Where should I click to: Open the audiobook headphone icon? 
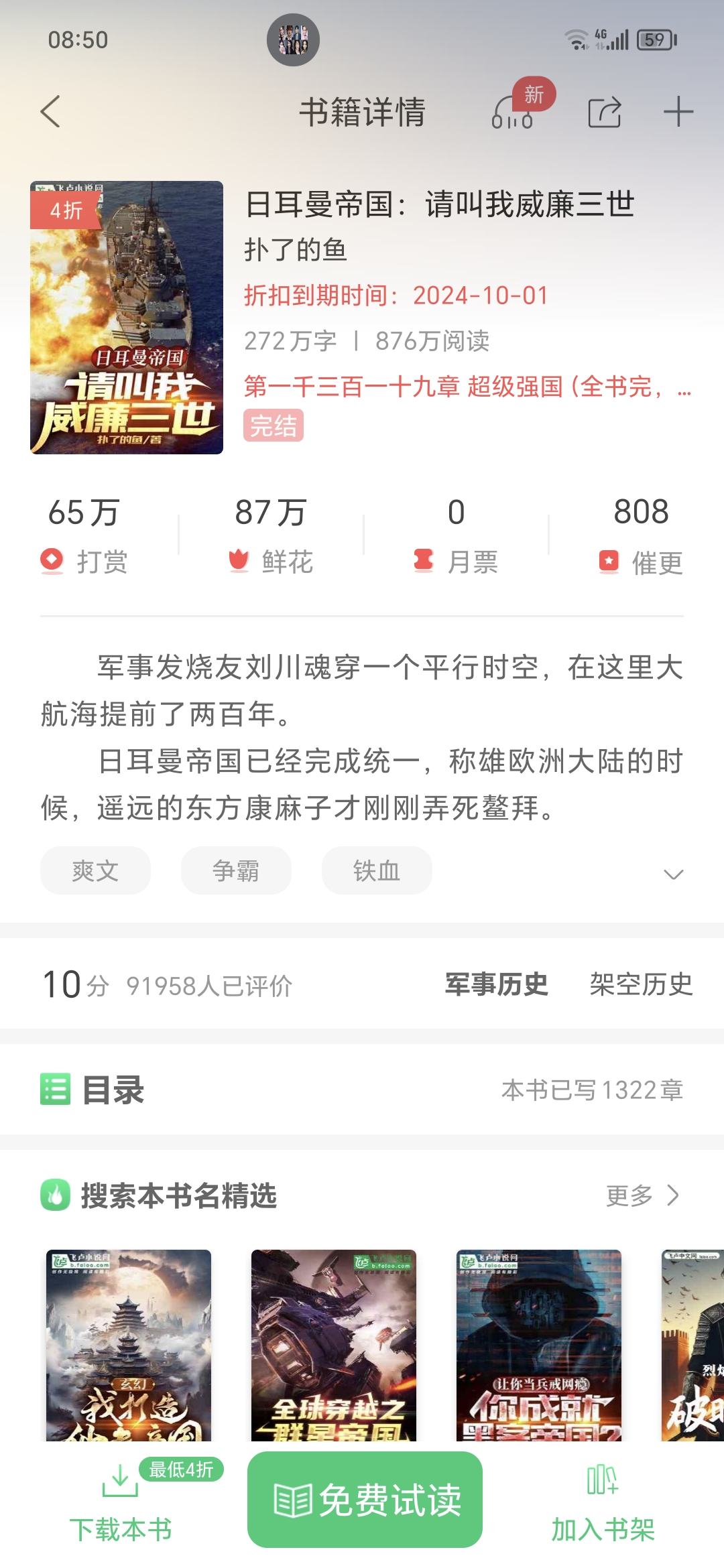[513, 113]
